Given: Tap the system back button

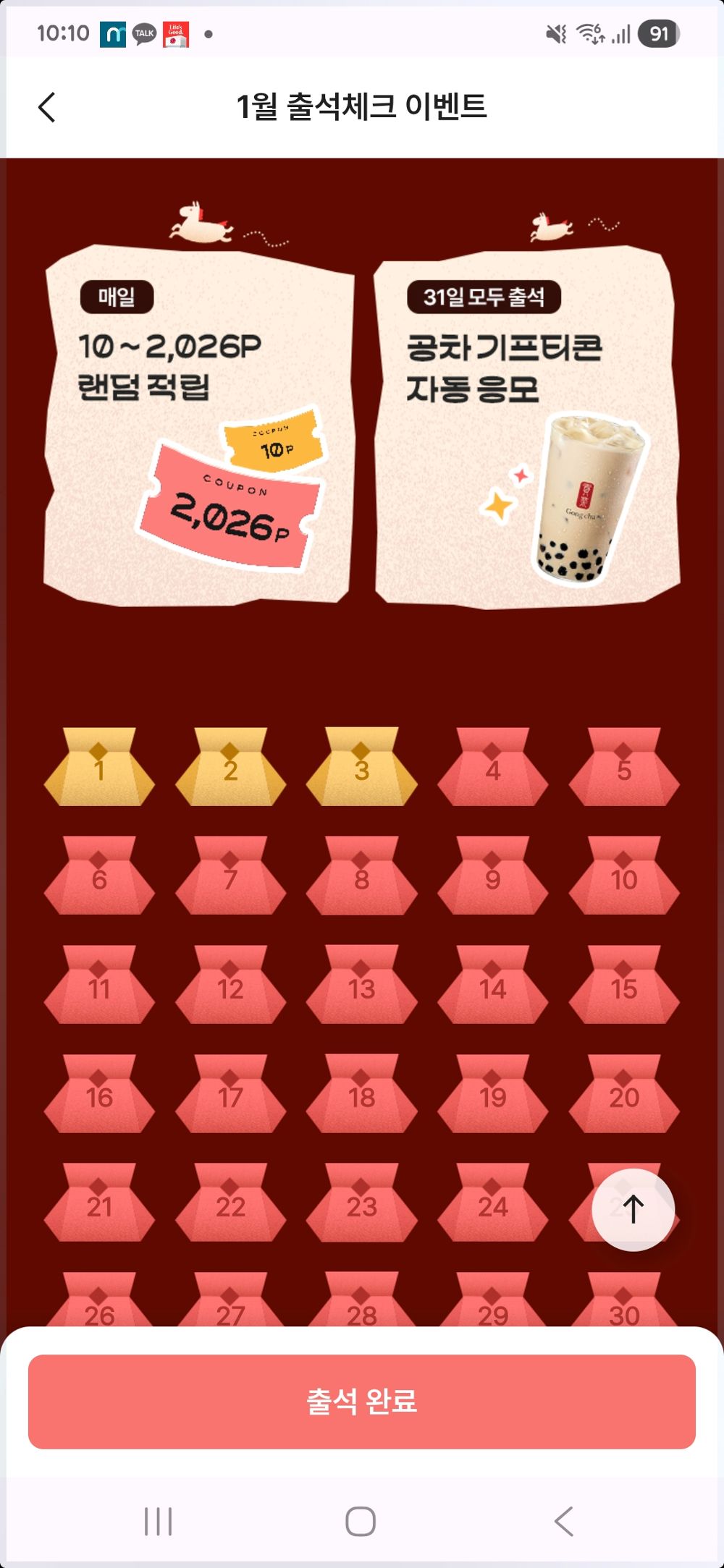Looking at the screenshot, I should (564, 1521).
